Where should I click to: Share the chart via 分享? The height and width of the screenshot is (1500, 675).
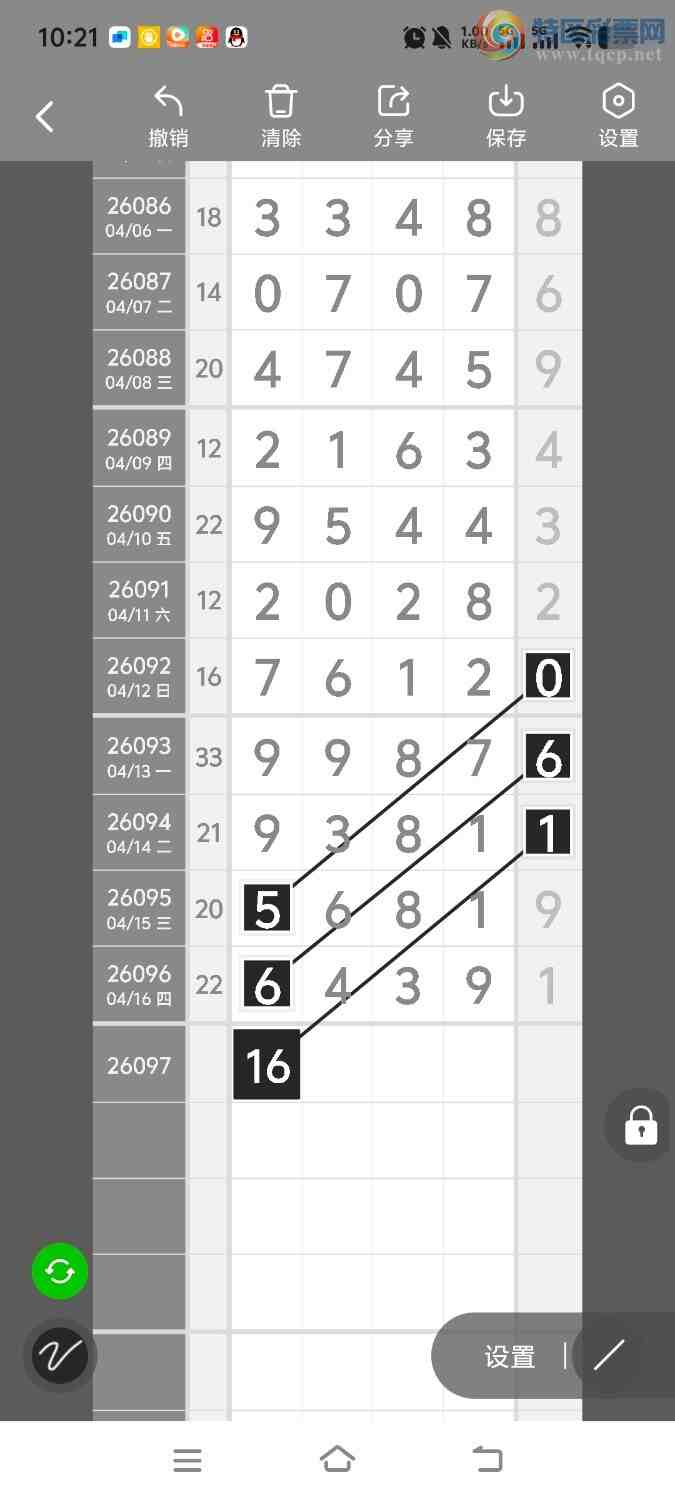[x=393, y=116]
